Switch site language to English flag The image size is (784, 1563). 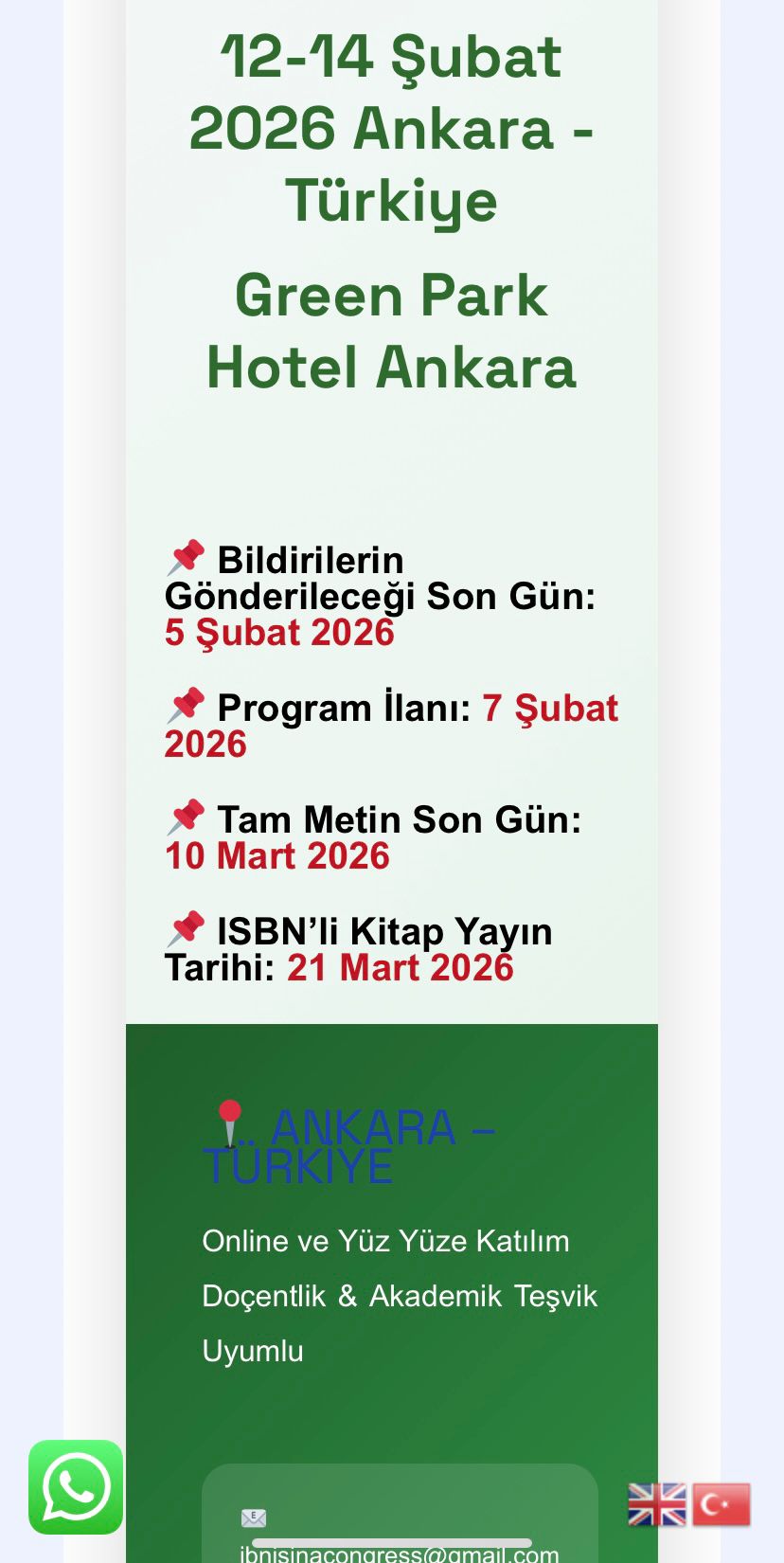(656, 1504)
